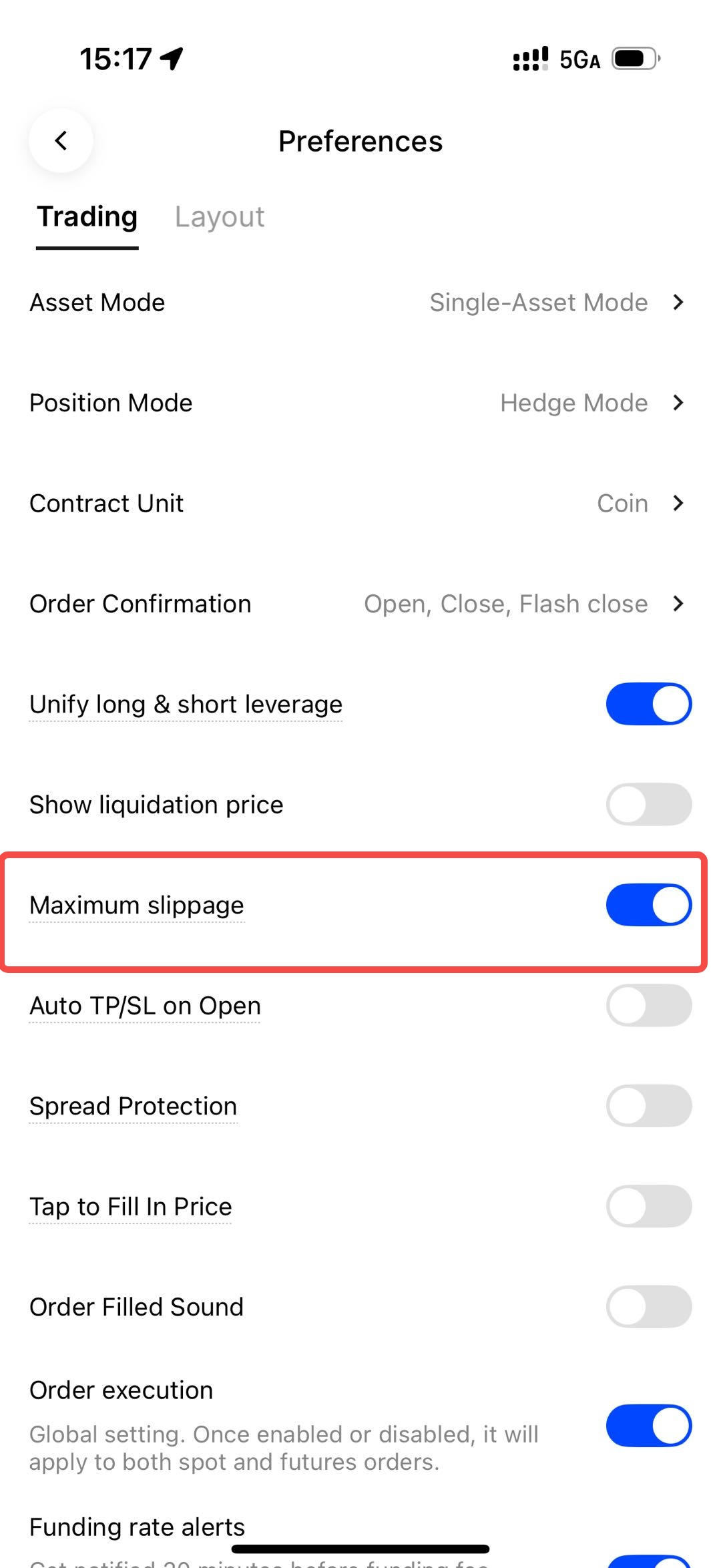The height and width of the screenshot is (1568, 721).
Task: Turn off Maximum slippage
Action: point(648,905)
